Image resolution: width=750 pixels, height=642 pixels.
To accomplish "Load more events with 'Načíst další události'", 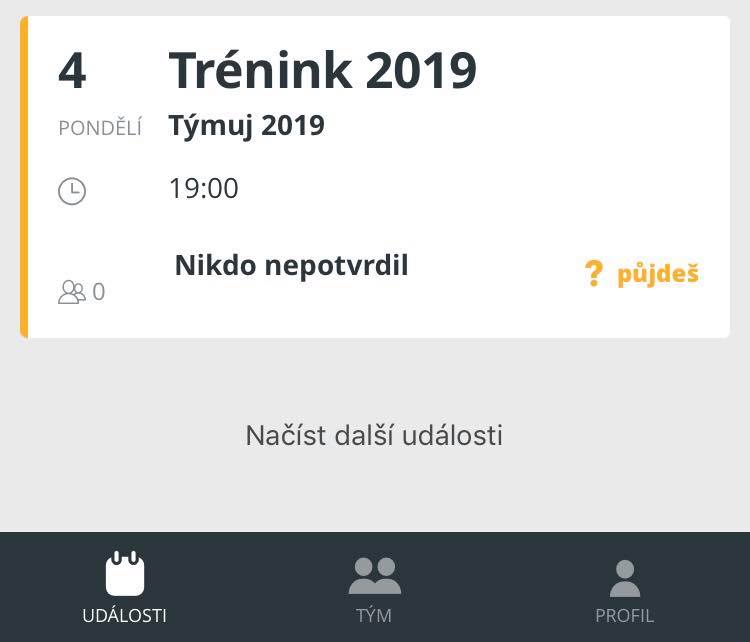I will point(374,436).
